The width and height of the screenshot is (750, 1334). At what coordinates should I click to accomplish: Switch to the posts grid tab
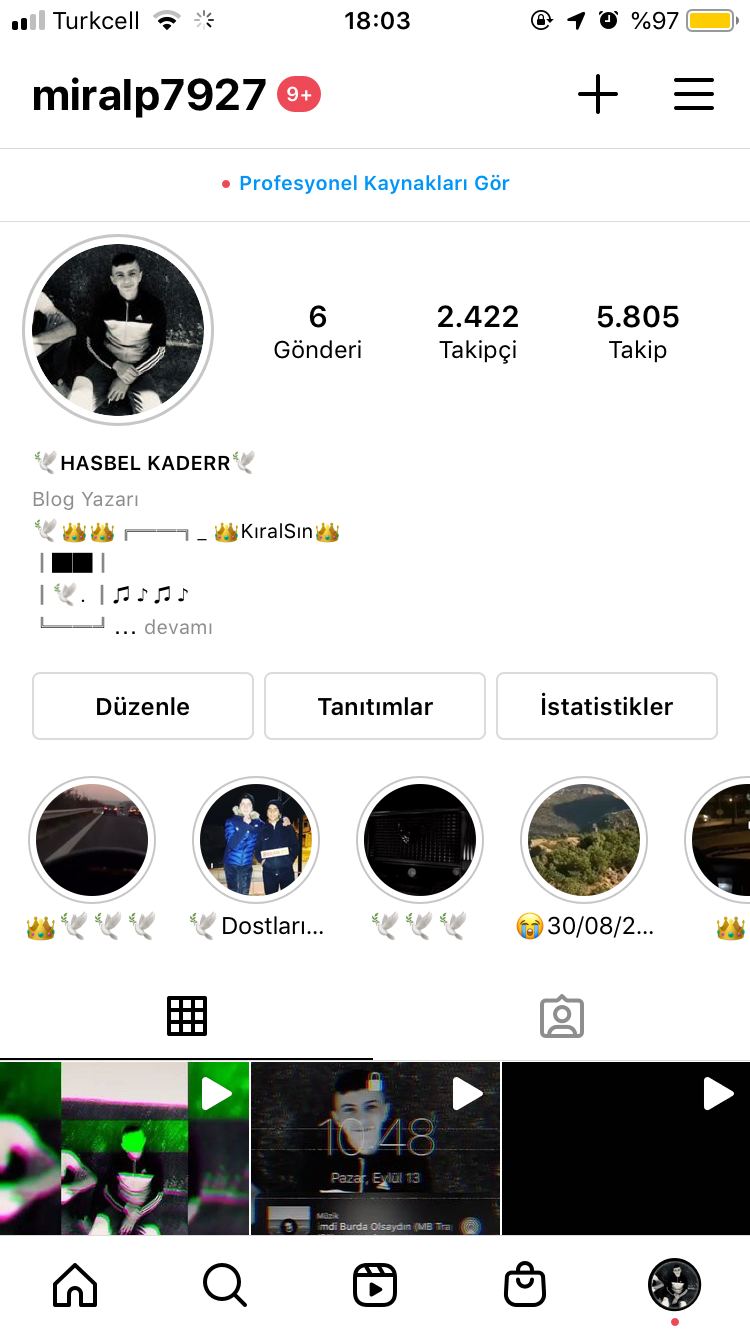187,1016
